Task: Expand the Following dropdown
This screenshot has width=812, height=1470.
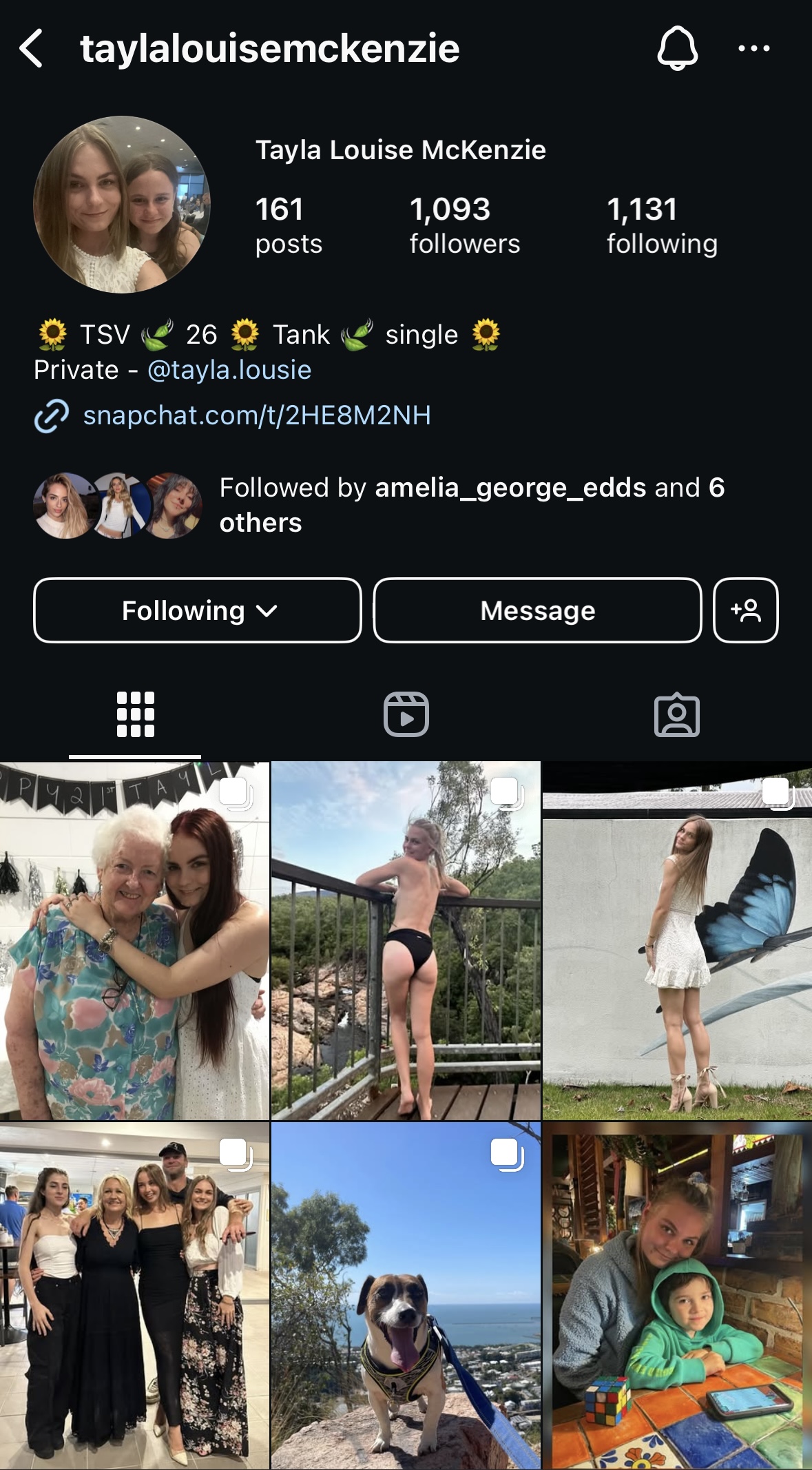Action: 198,610
